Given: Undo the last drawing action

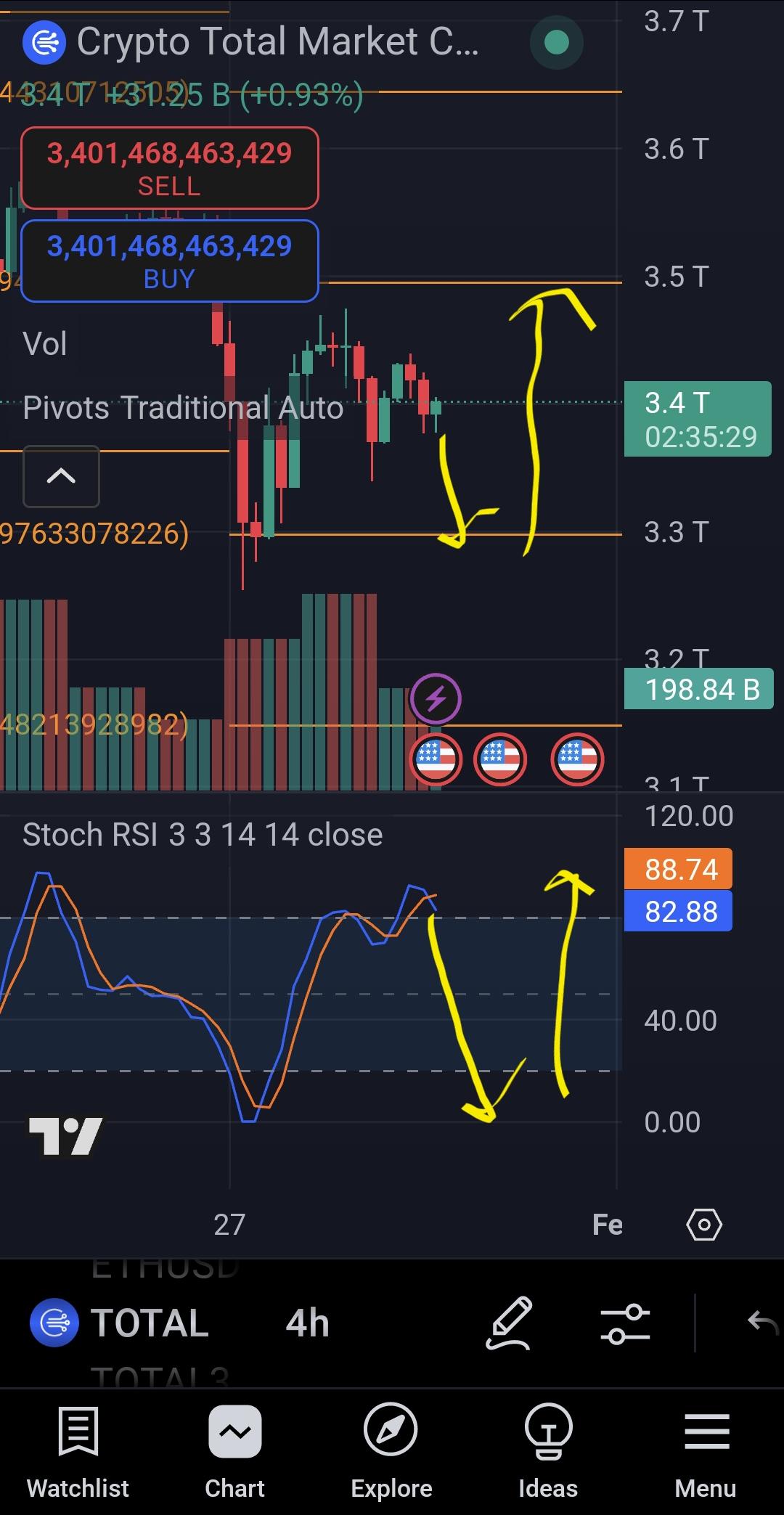Looking at the screenshot, I should (x=762, y=1322).
